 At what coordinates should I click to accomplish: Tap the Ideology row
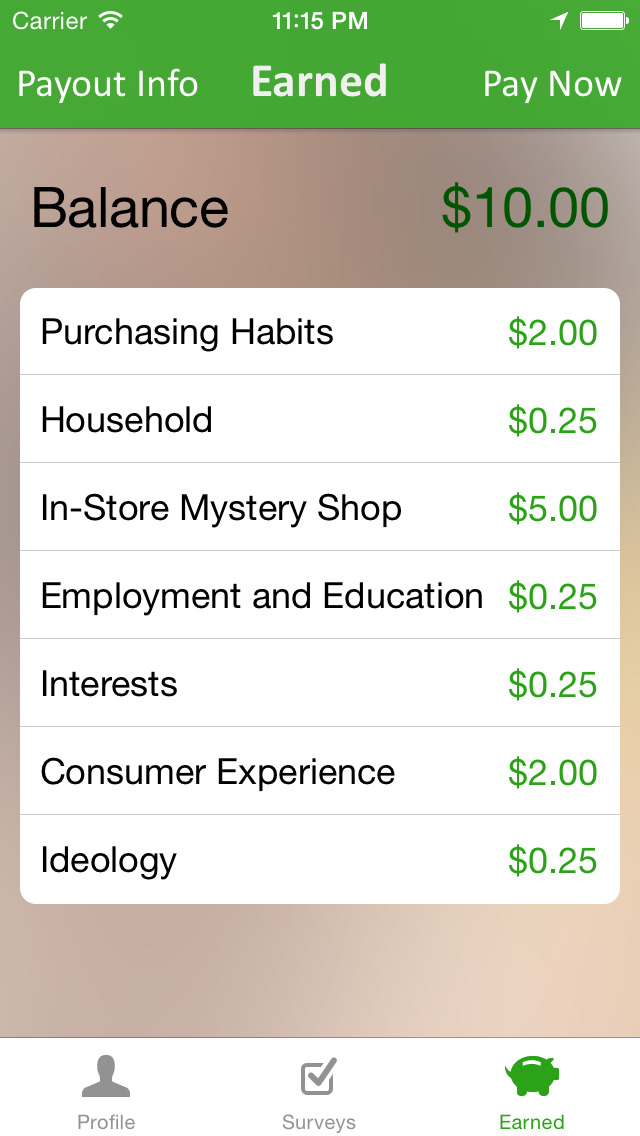point(320,859)
